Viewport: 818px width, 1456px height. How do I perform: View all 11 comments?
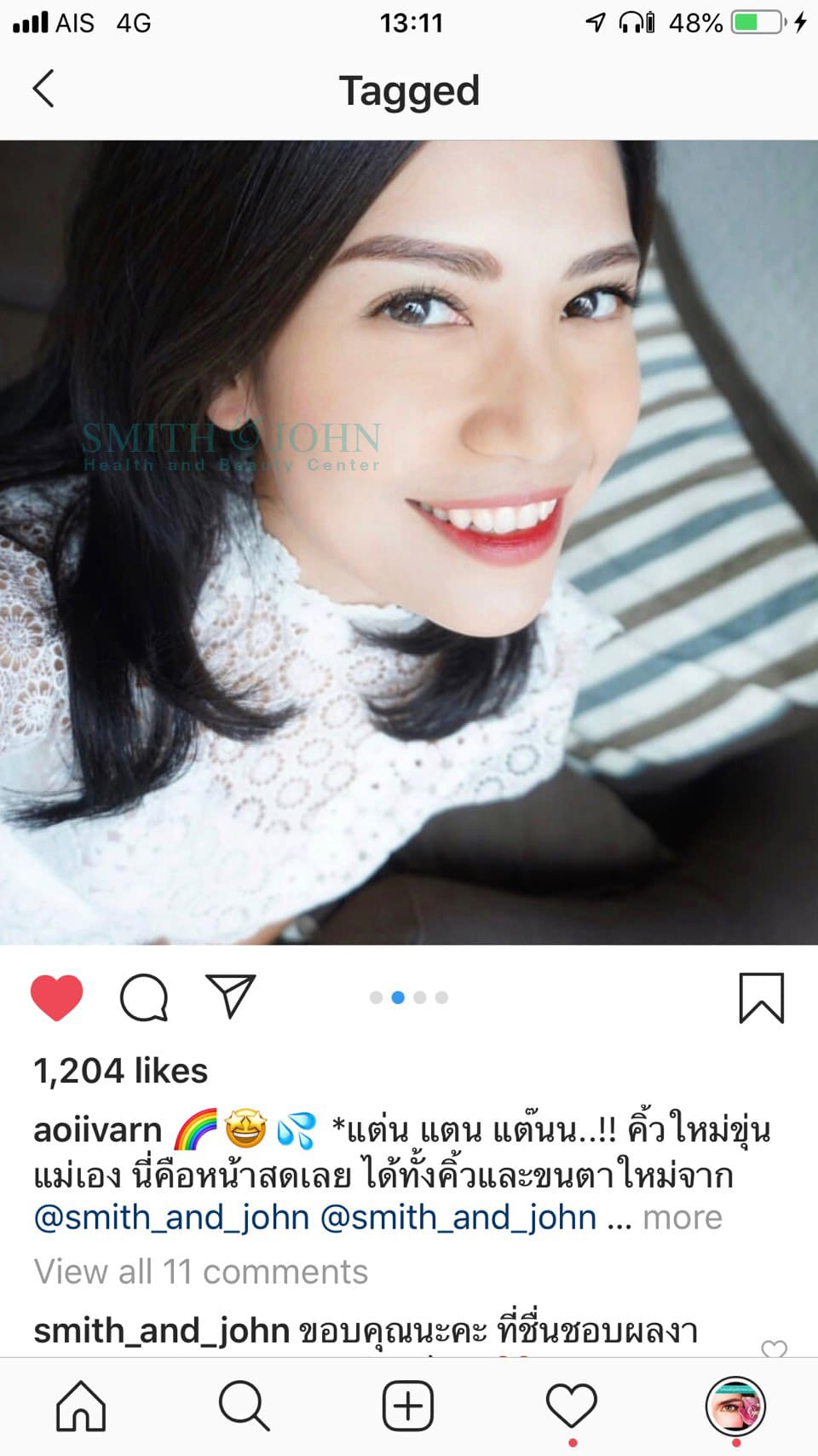point(201,1272)
